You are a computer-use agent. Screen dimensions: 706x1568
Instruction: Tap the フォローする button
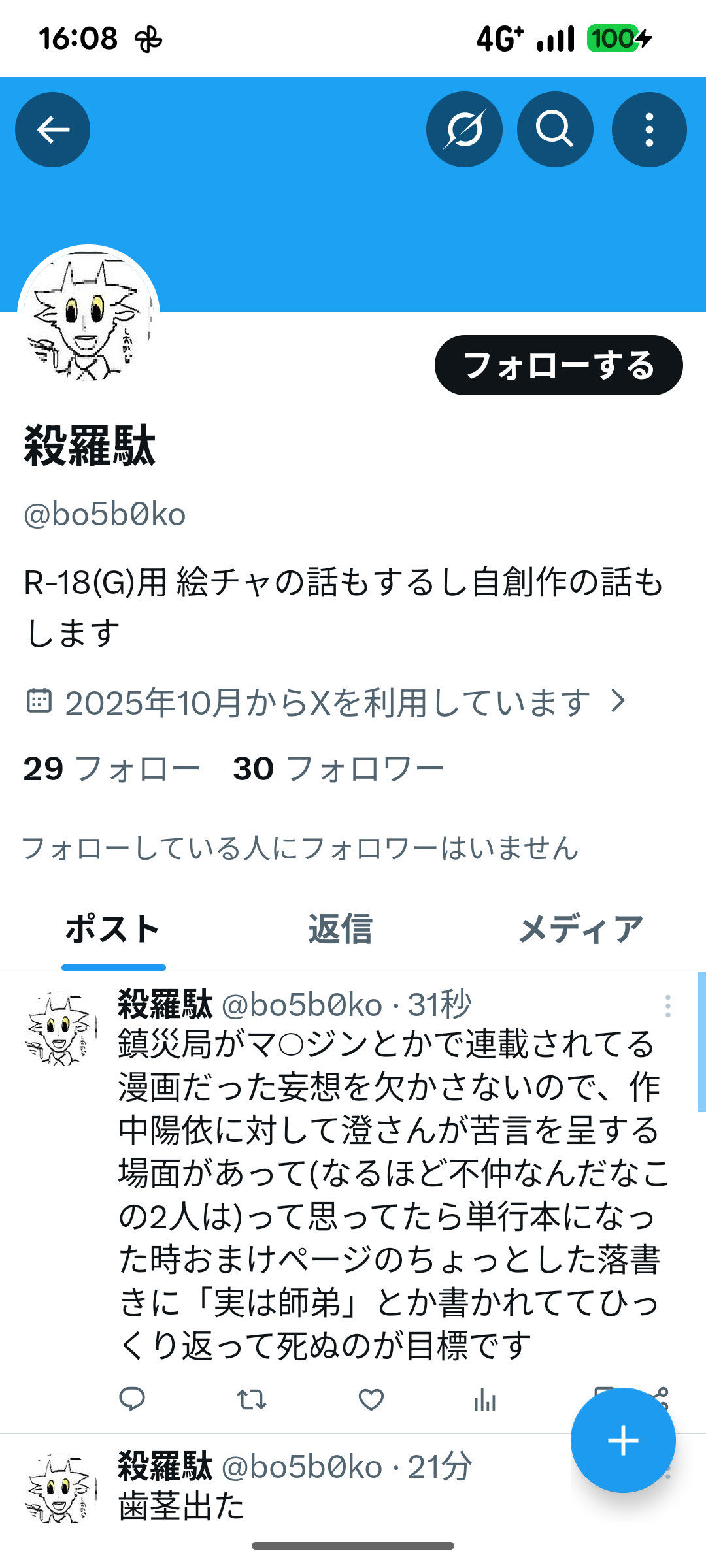pyautogui.click(x=558, y=365)
